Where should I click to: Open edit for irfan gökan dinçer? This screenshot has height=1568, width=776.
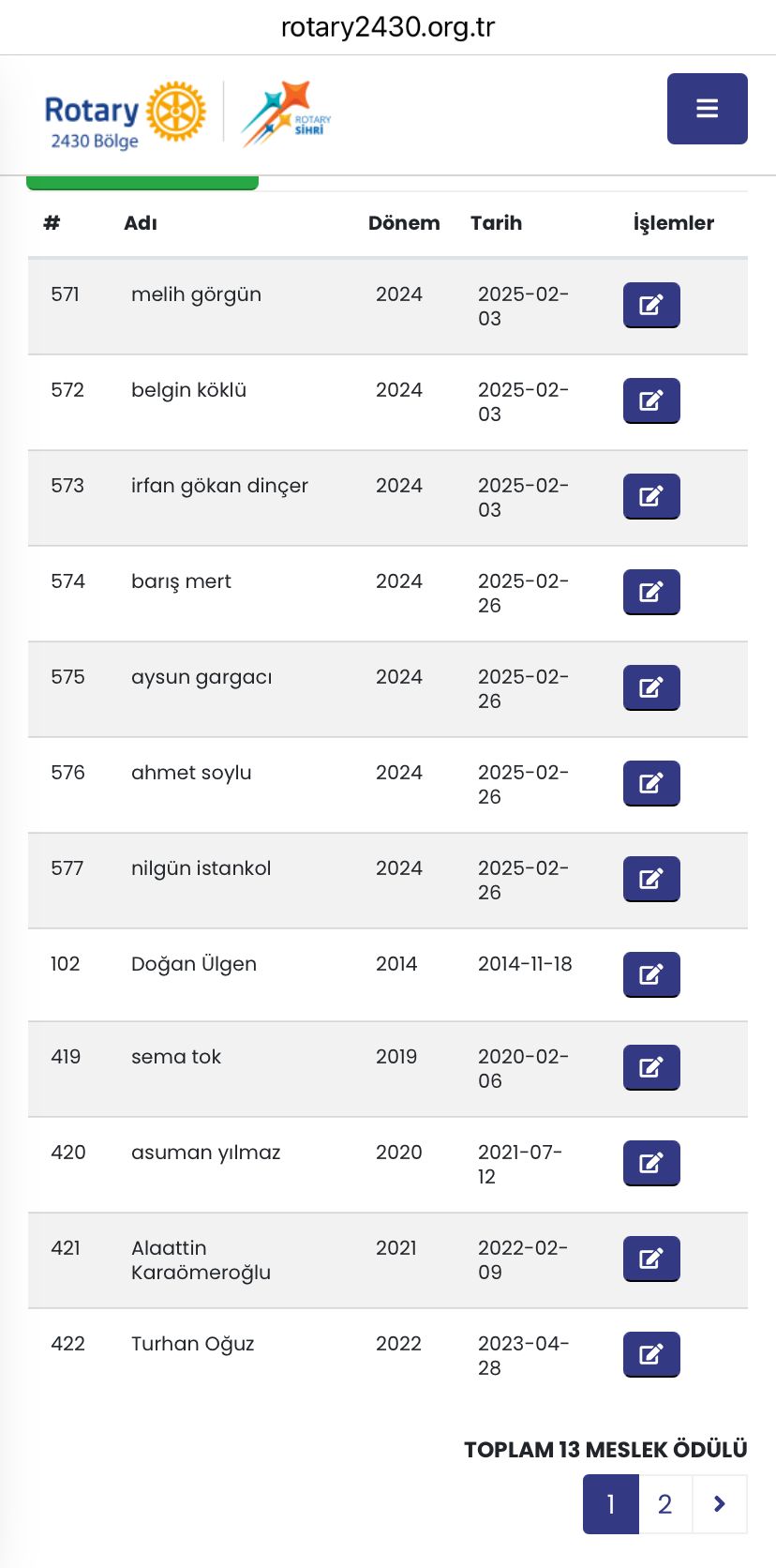point(651,496)
